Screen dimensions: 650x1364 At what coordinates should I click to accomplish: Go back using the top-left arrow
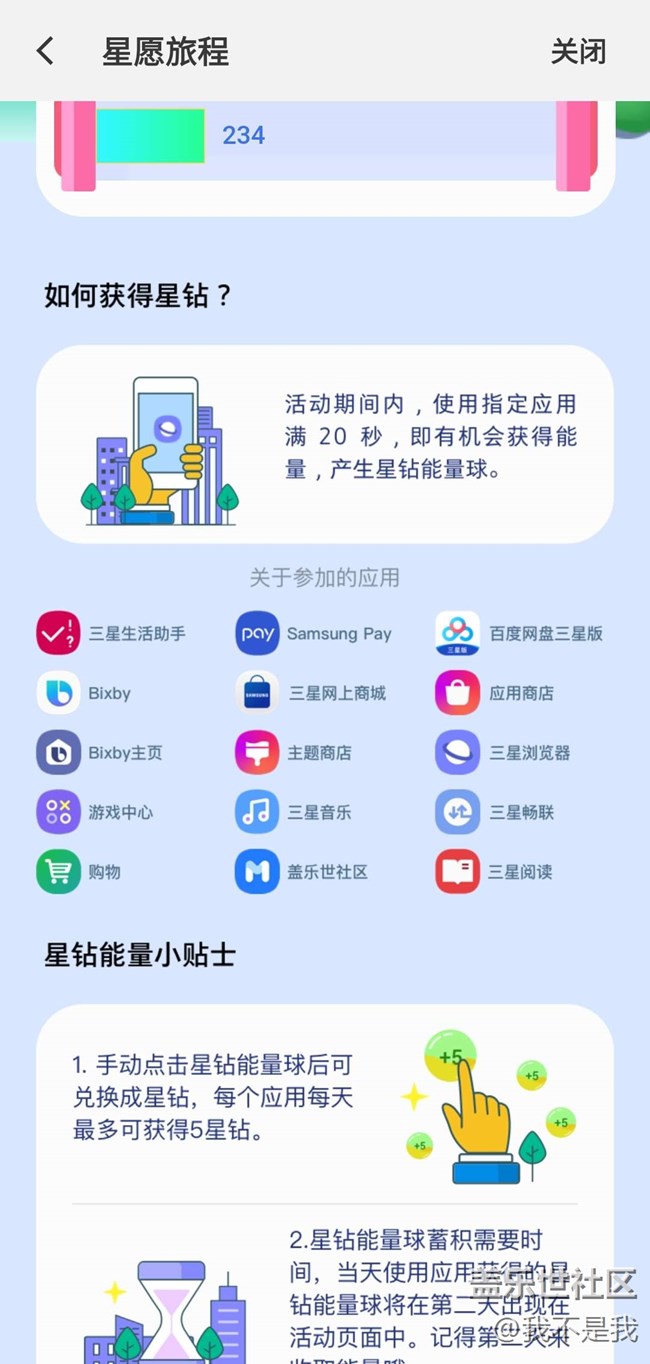tap(45, 51)
